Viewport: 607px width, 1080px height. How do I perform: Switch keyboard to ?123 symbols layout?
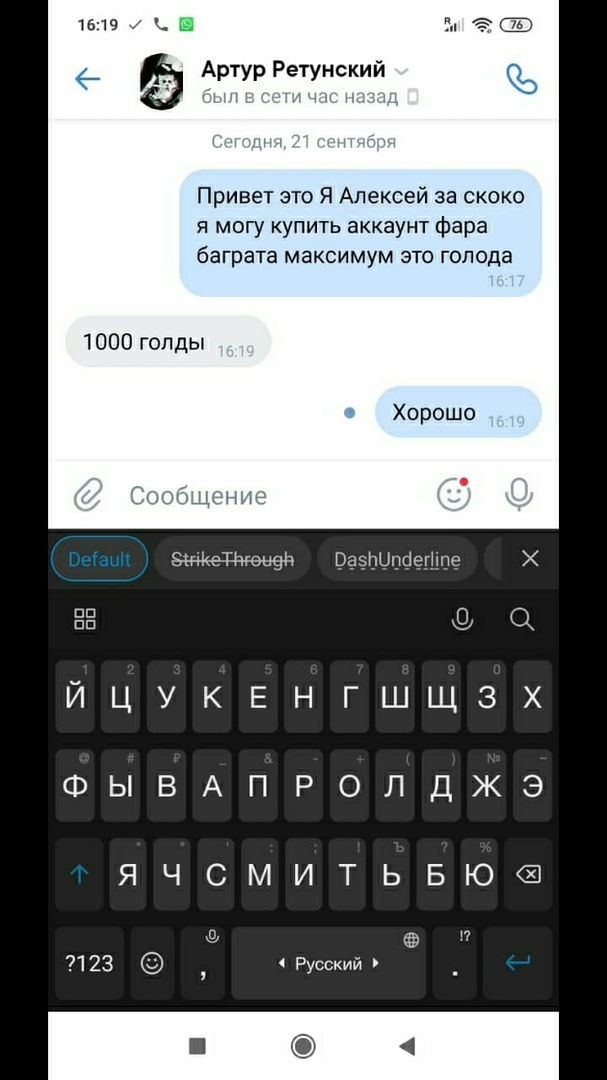tap(89, 963)
